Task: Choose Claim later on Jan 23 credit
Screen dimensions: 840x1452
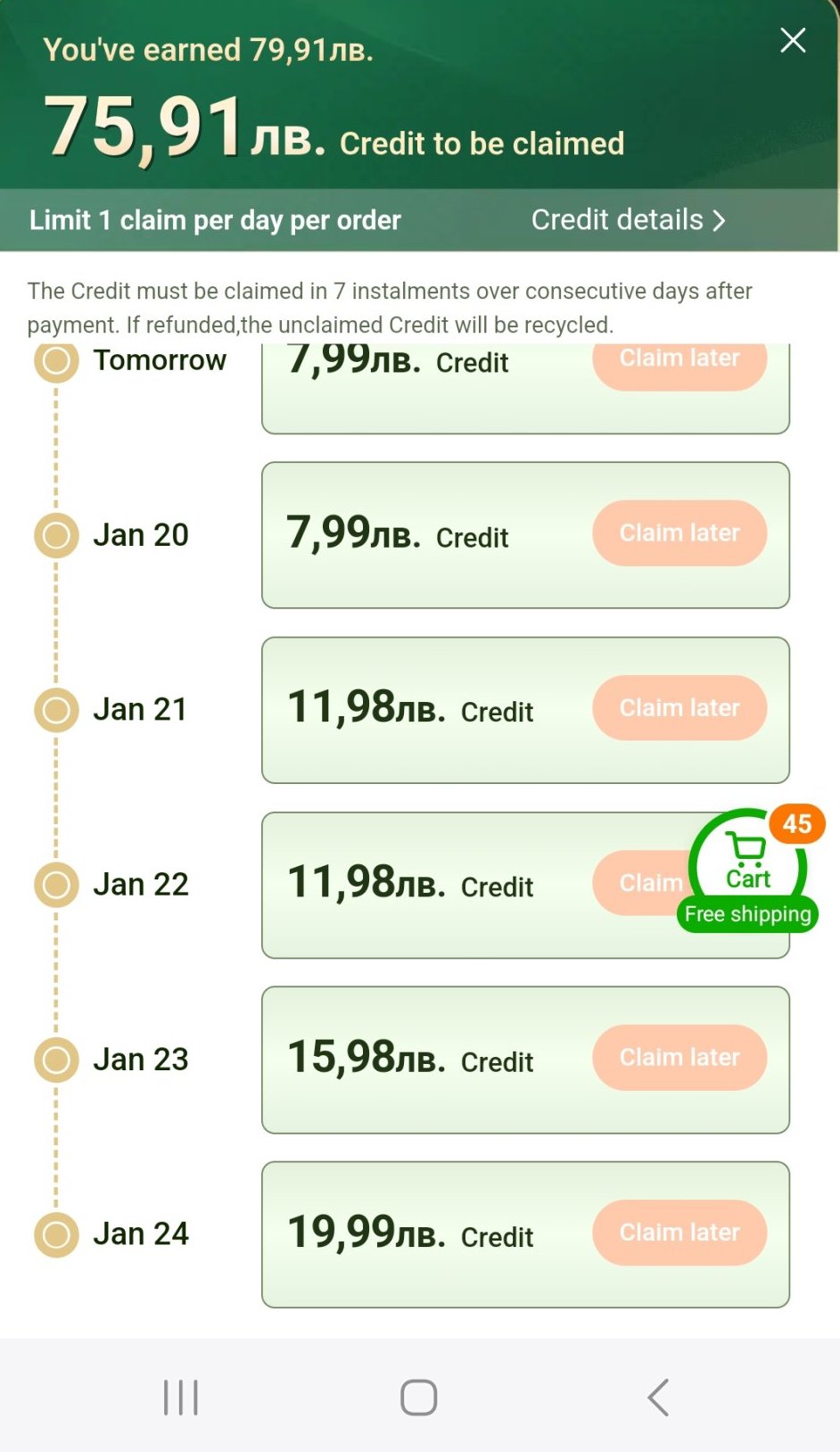Action: [x=679, y=1058]
